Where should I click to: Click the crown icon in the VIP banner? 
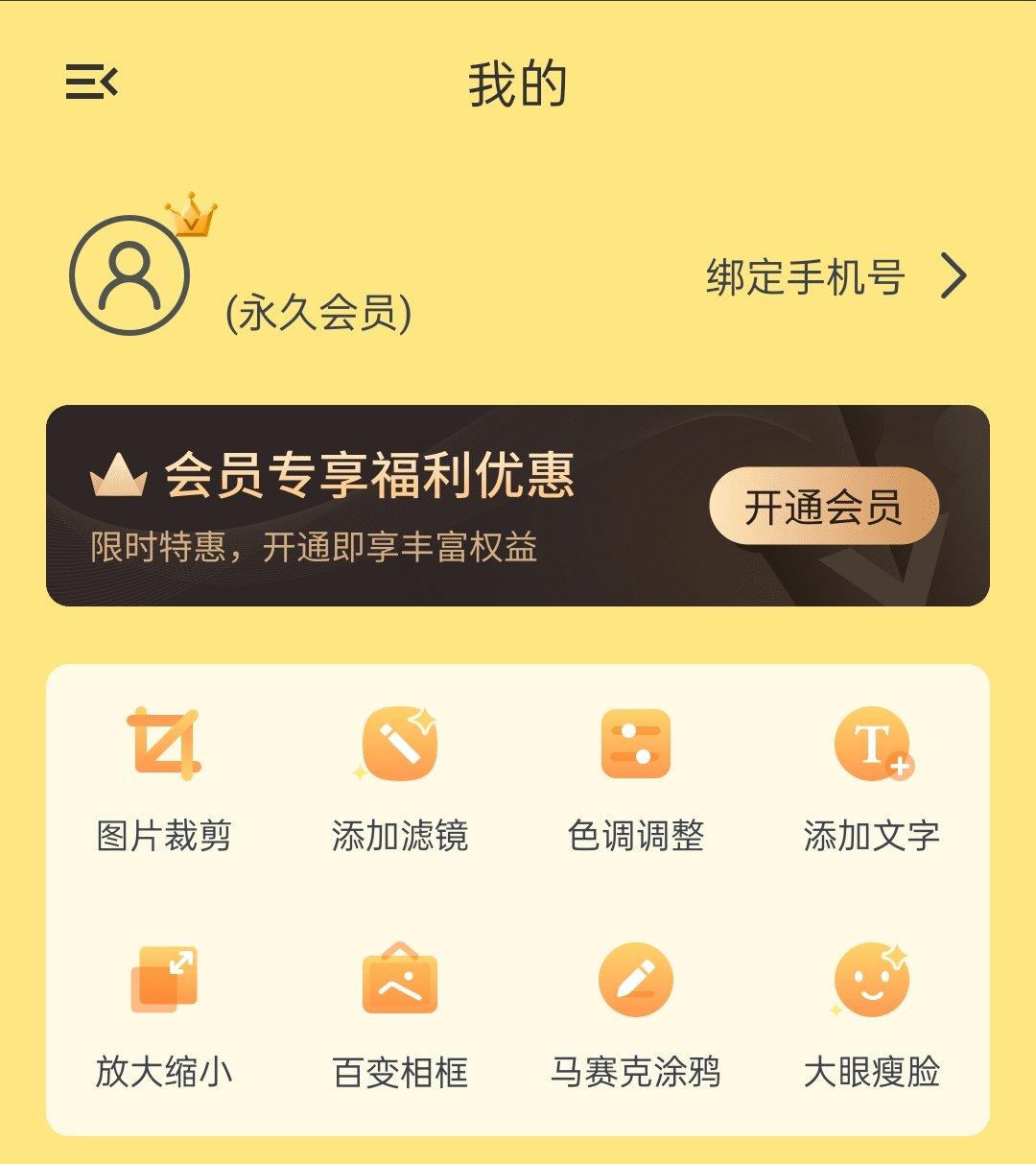(x=118, y=475)
